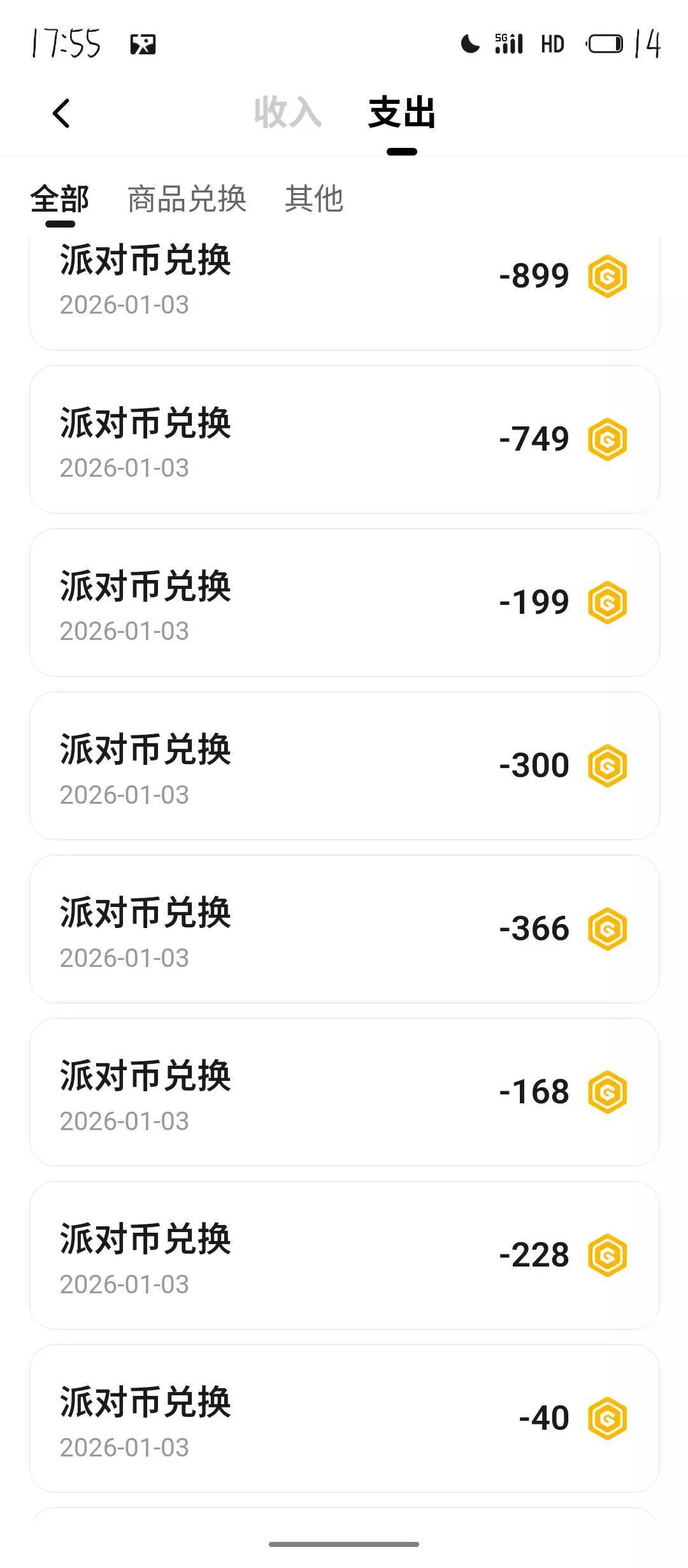Select the 支出 tab
Screen dimensions: 688x1568
point(401,113)
